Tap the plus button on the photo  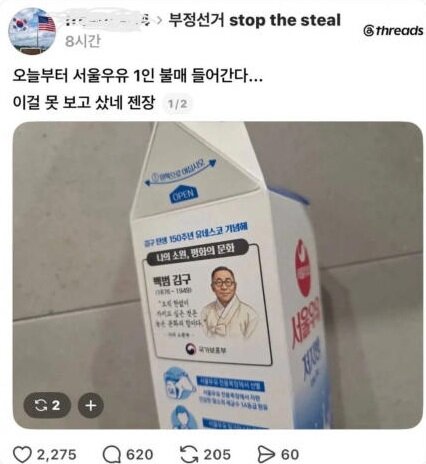[91, 405]
